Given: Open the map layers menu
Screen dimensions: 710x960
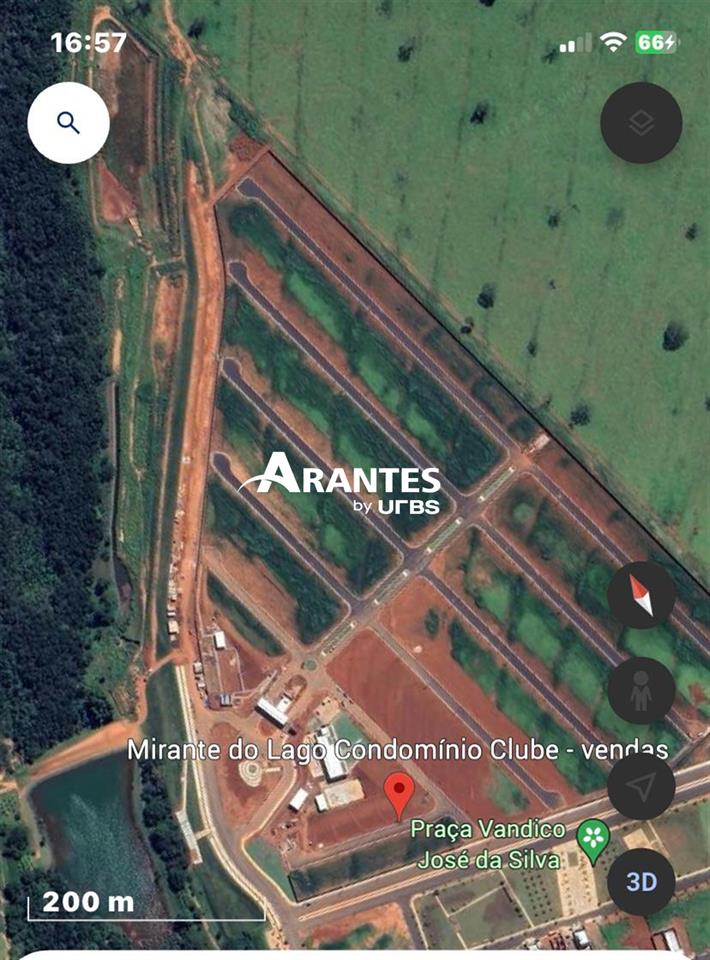Looking at the screenshot, I should [641, 123].
